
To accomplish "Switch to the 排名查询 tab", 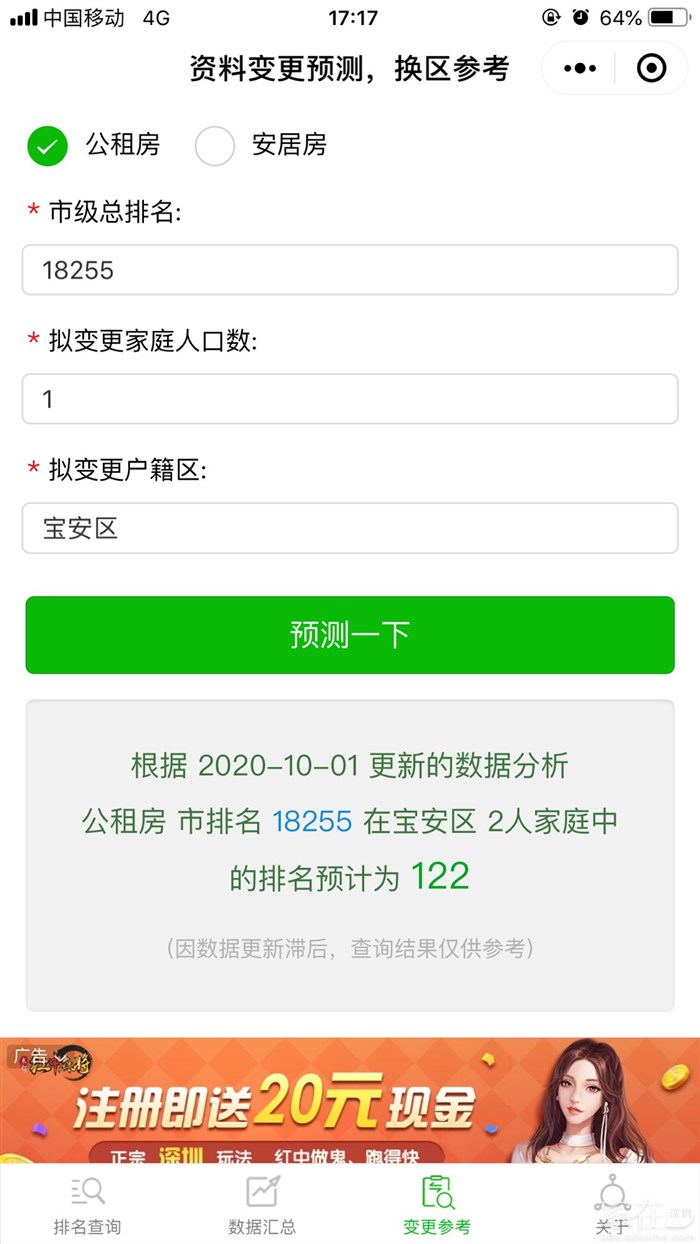I will point(87,1205).
